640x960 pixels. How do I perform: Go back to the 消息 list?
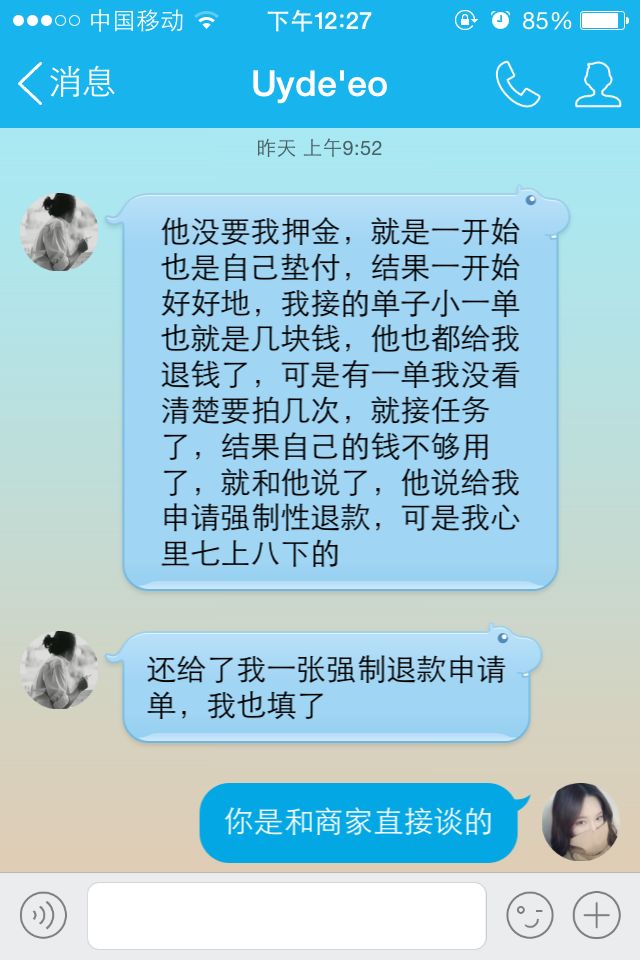pos(66,84)
